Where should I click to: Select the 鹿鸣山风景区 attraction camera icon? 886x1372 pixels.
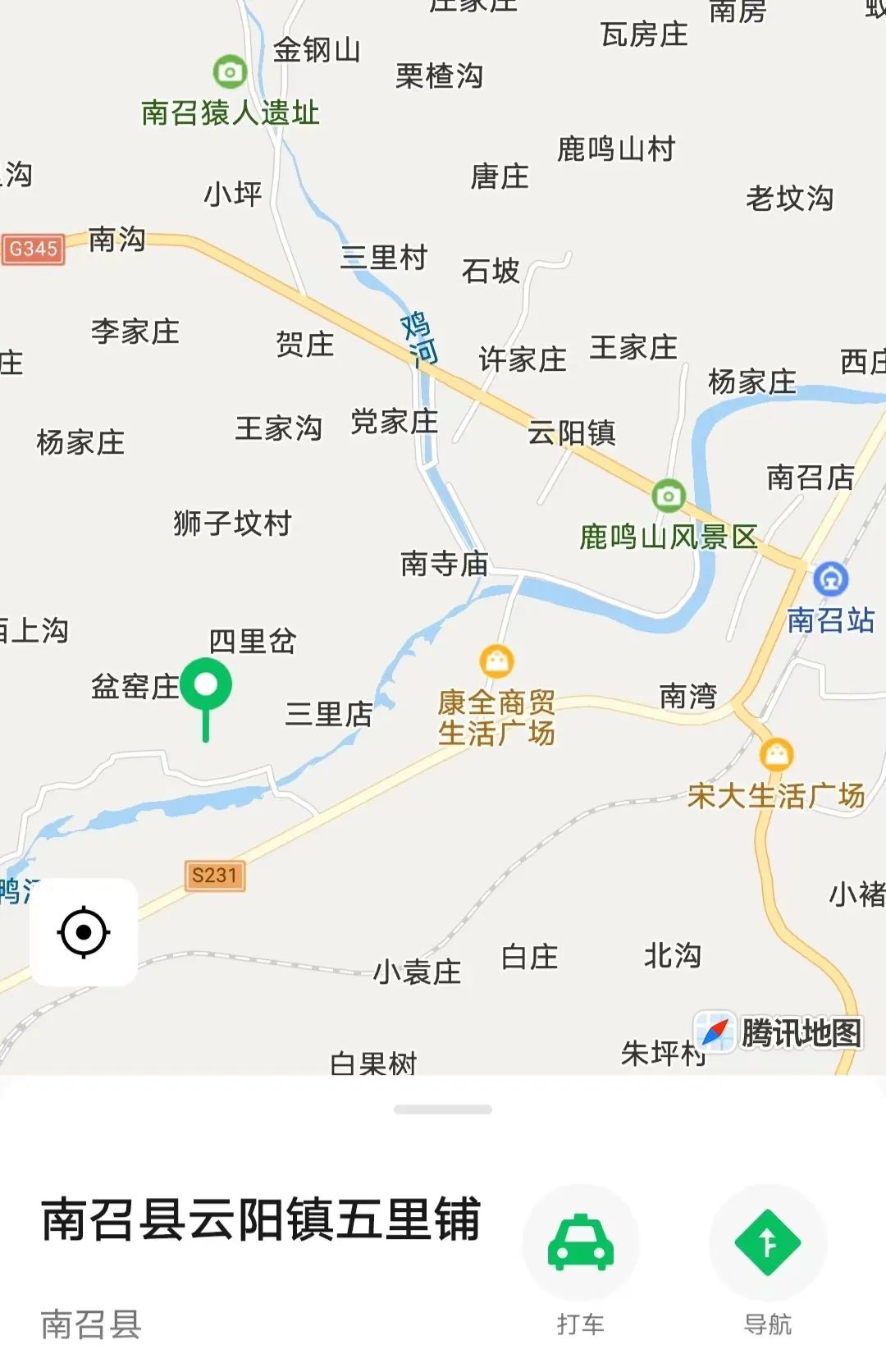click(669, 496)
